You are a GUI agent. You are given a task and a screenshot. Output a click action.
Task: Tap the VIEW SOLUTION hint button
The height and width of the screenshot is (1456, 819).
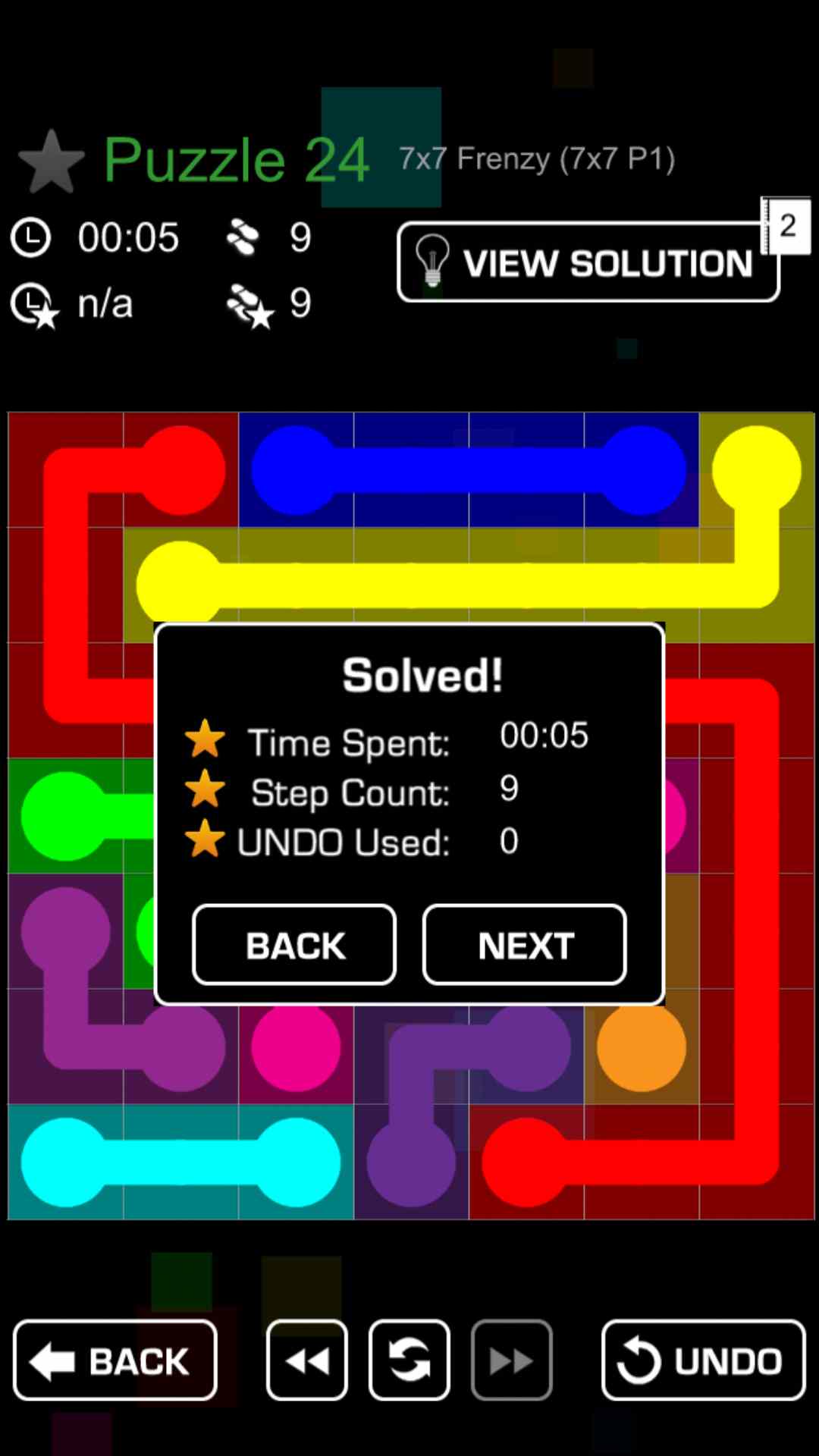[x=588, y=262]
